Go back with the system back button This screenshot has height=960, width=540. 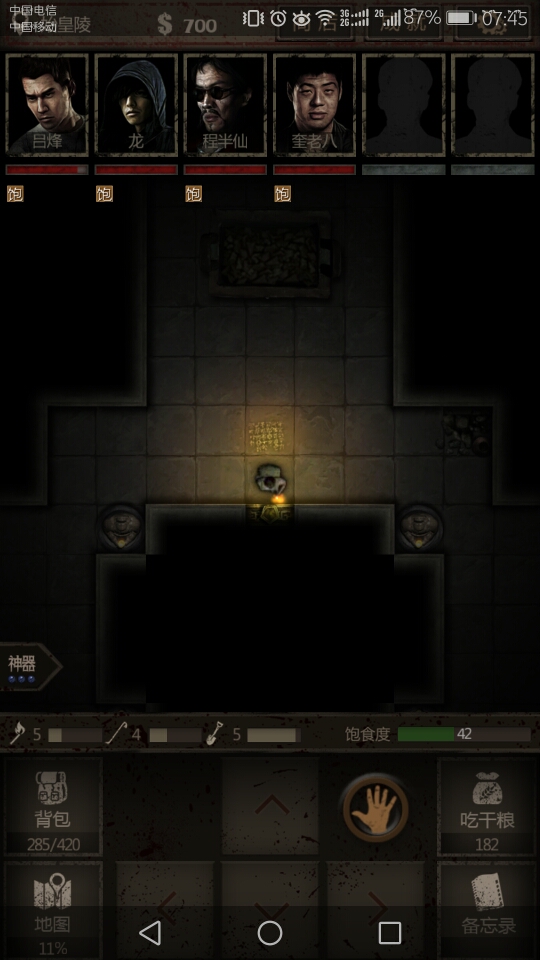click(x=150, y=933)
